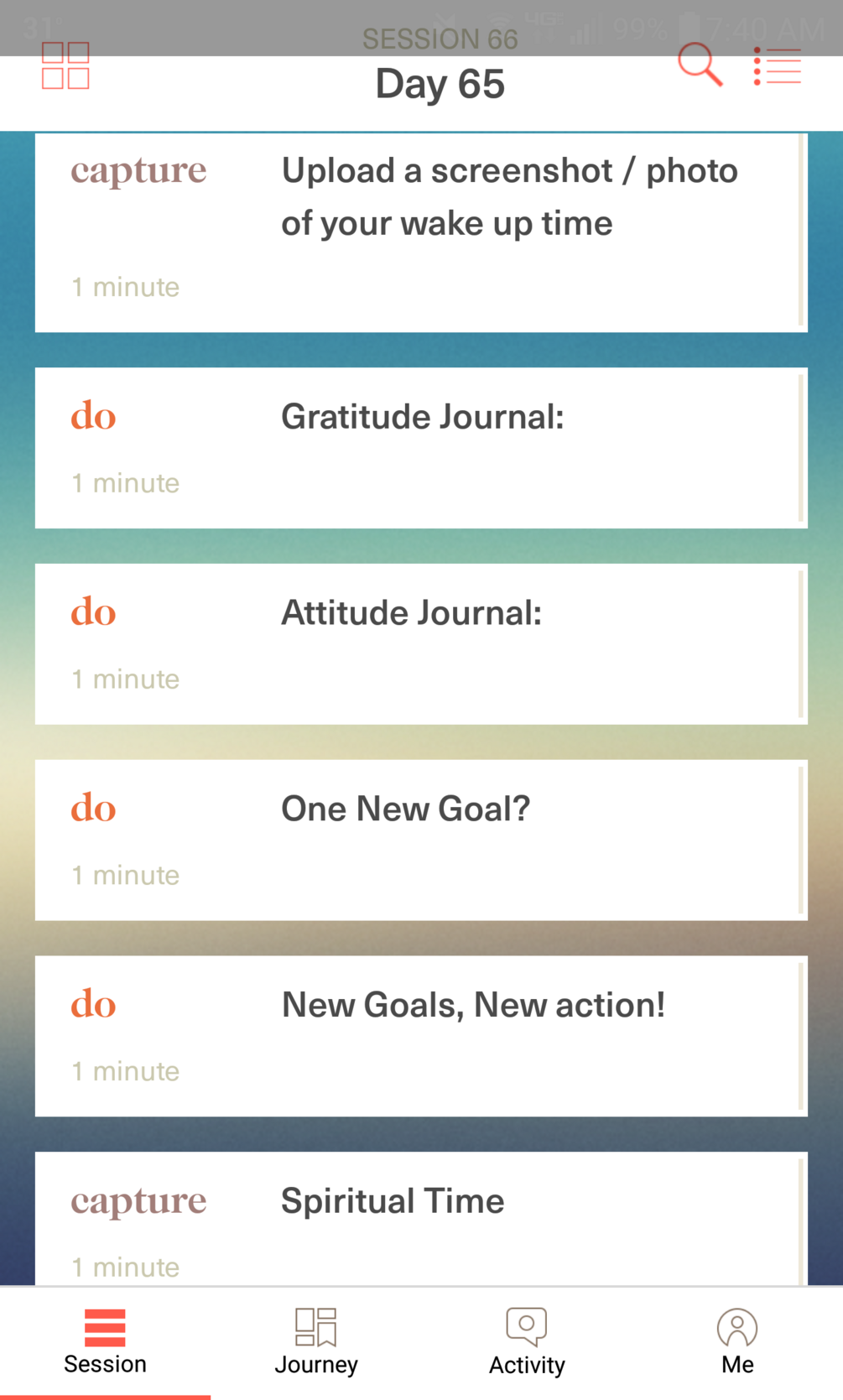Go to the Activity tab
Viewport: 843px width, 1400px height.
pyautogui.click(x=527, y=1342)
